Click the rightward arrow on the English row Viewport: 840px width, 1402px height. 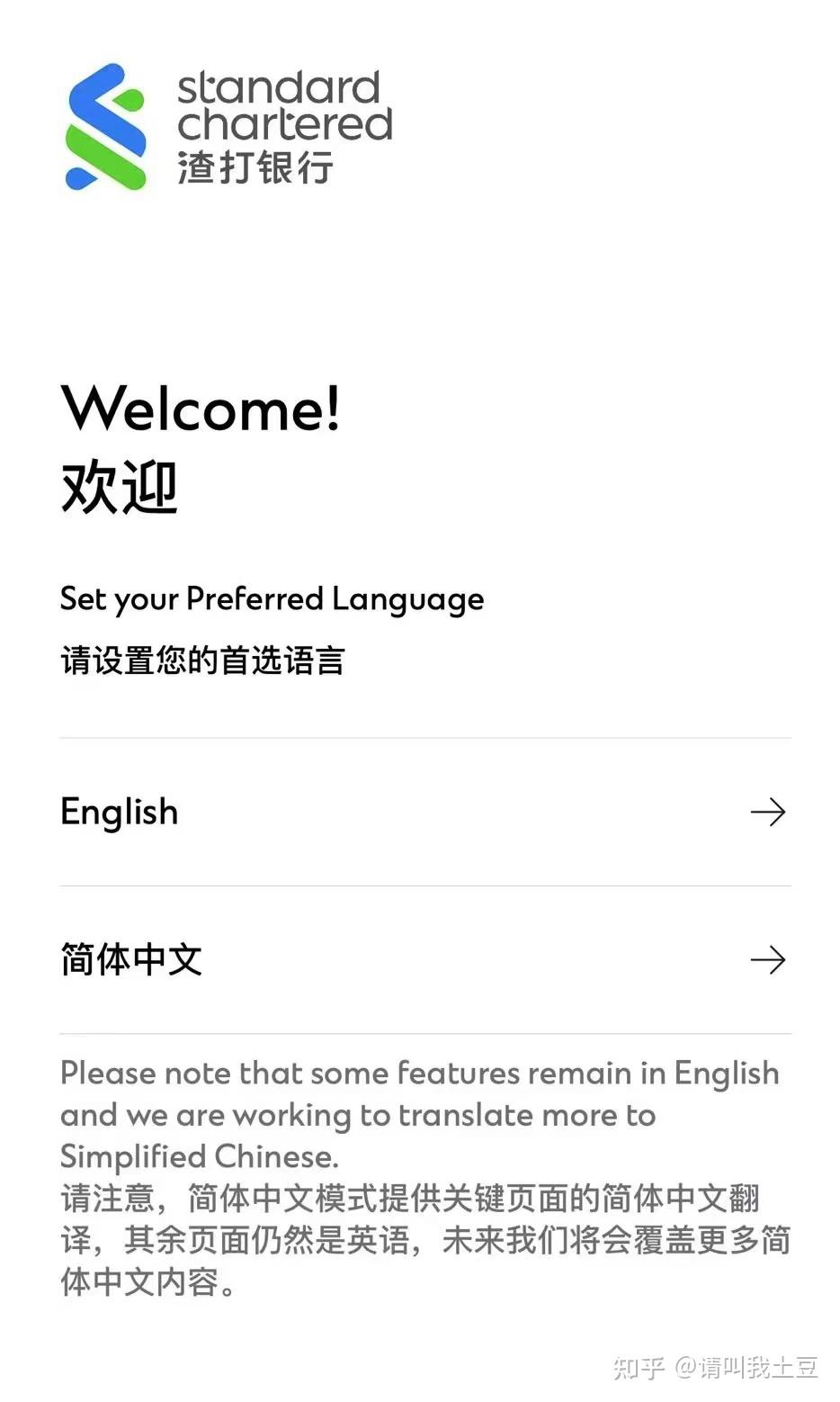coord(767,812)
